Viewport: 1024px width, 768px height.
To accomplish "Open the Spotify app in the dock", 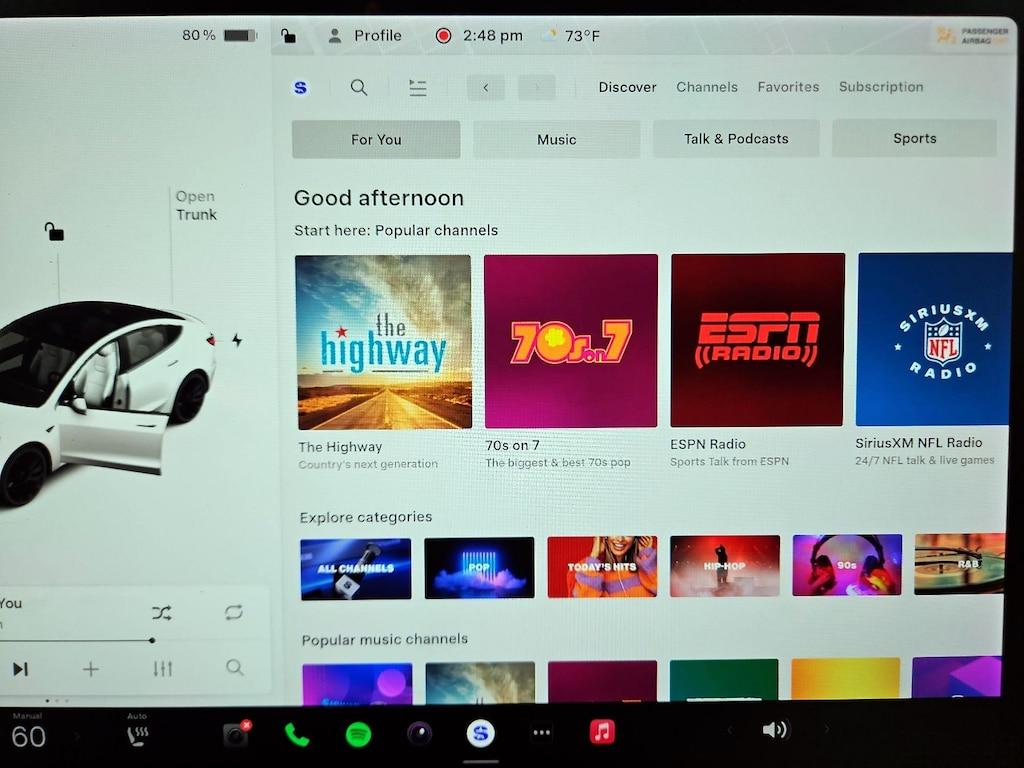I will point(358,734).
